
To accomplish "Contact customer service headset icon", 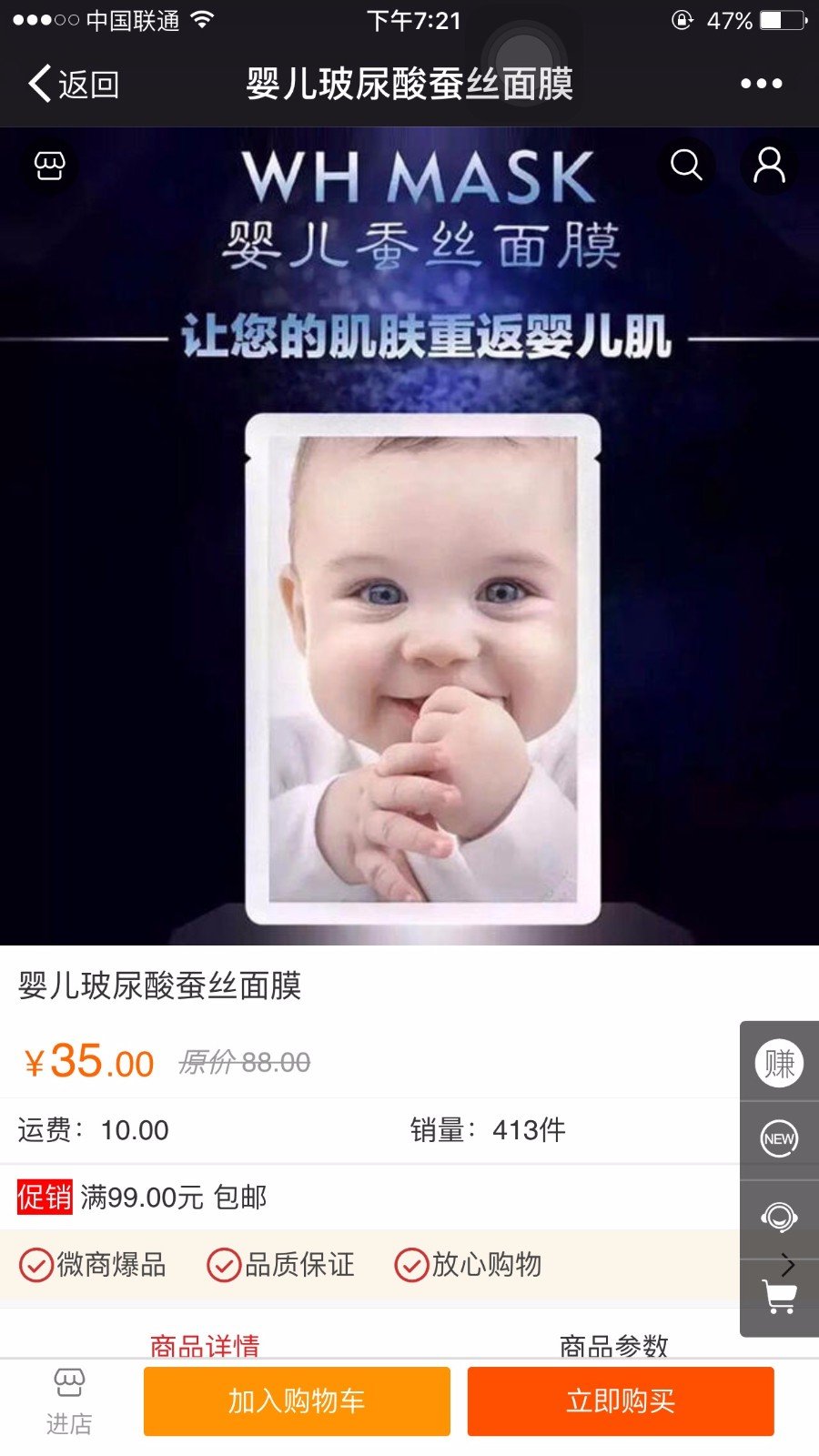I will click(x=779, y=1217).
